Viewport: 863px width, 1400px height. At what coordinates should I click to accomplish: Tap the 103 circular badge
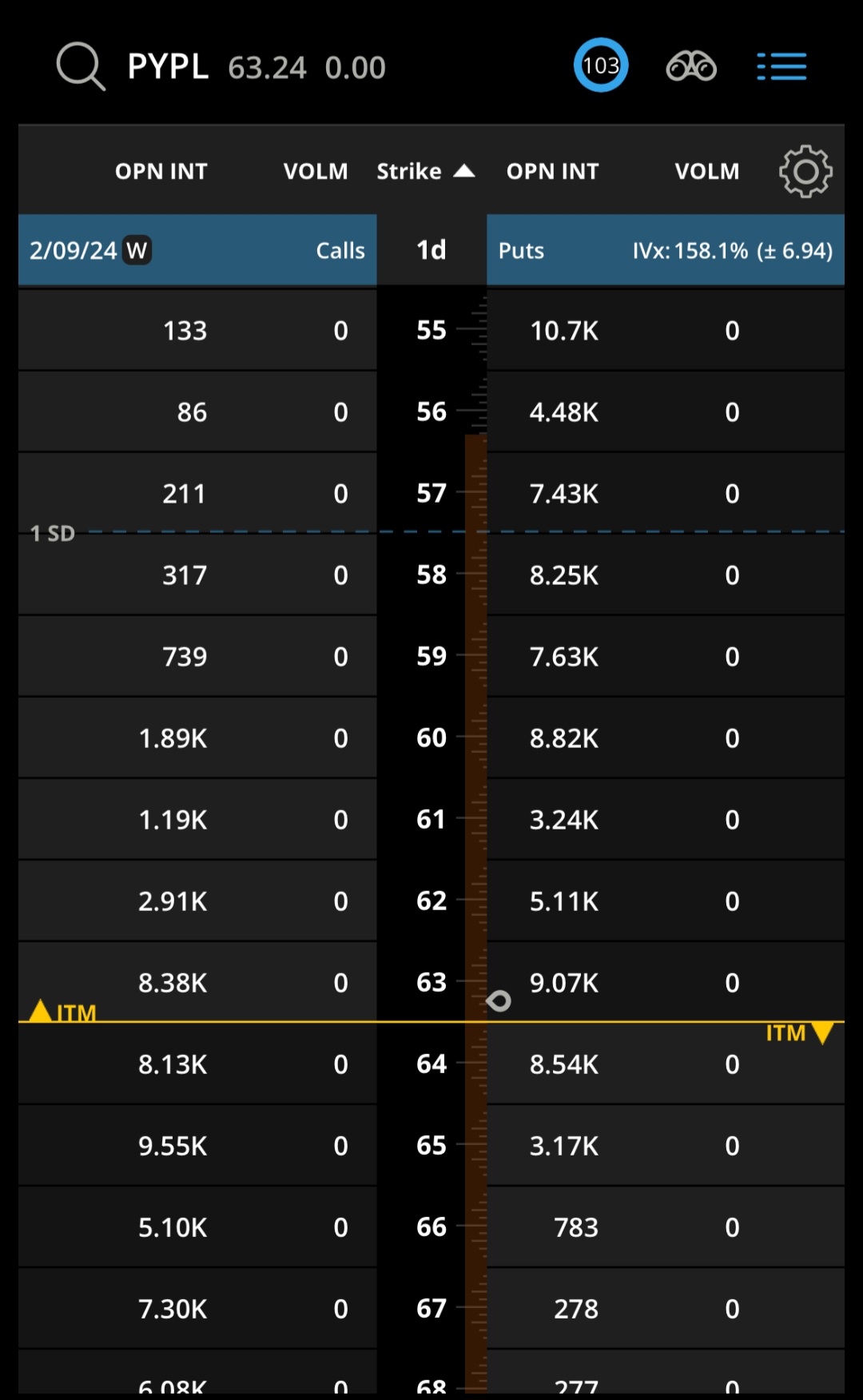601,66
